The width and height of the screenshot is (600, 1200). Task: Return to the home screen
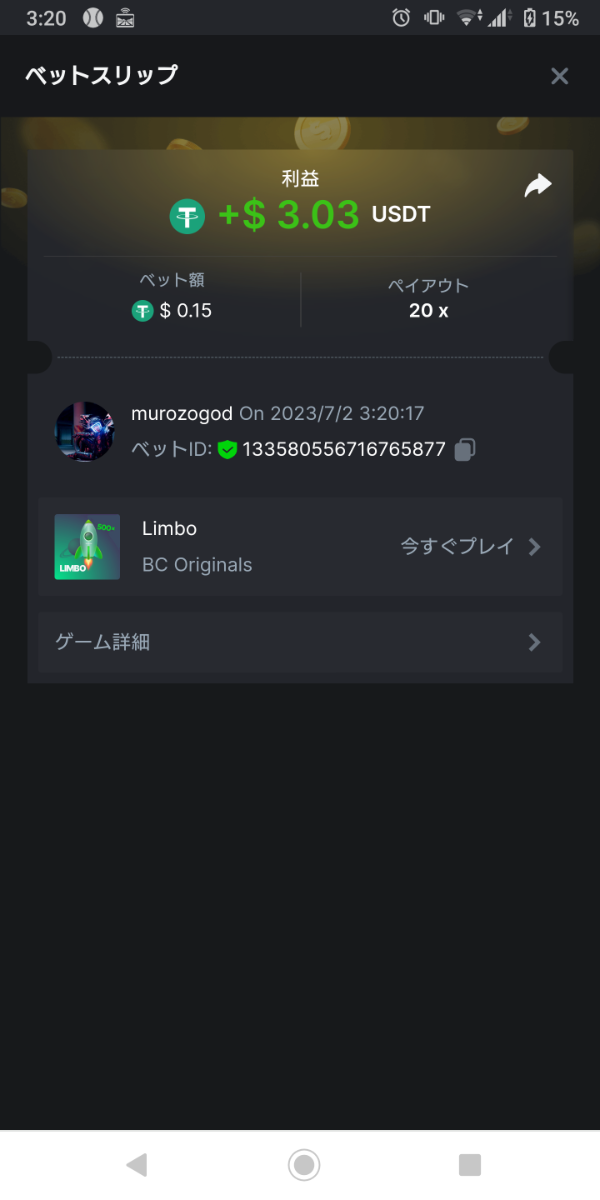[303, 1164]
